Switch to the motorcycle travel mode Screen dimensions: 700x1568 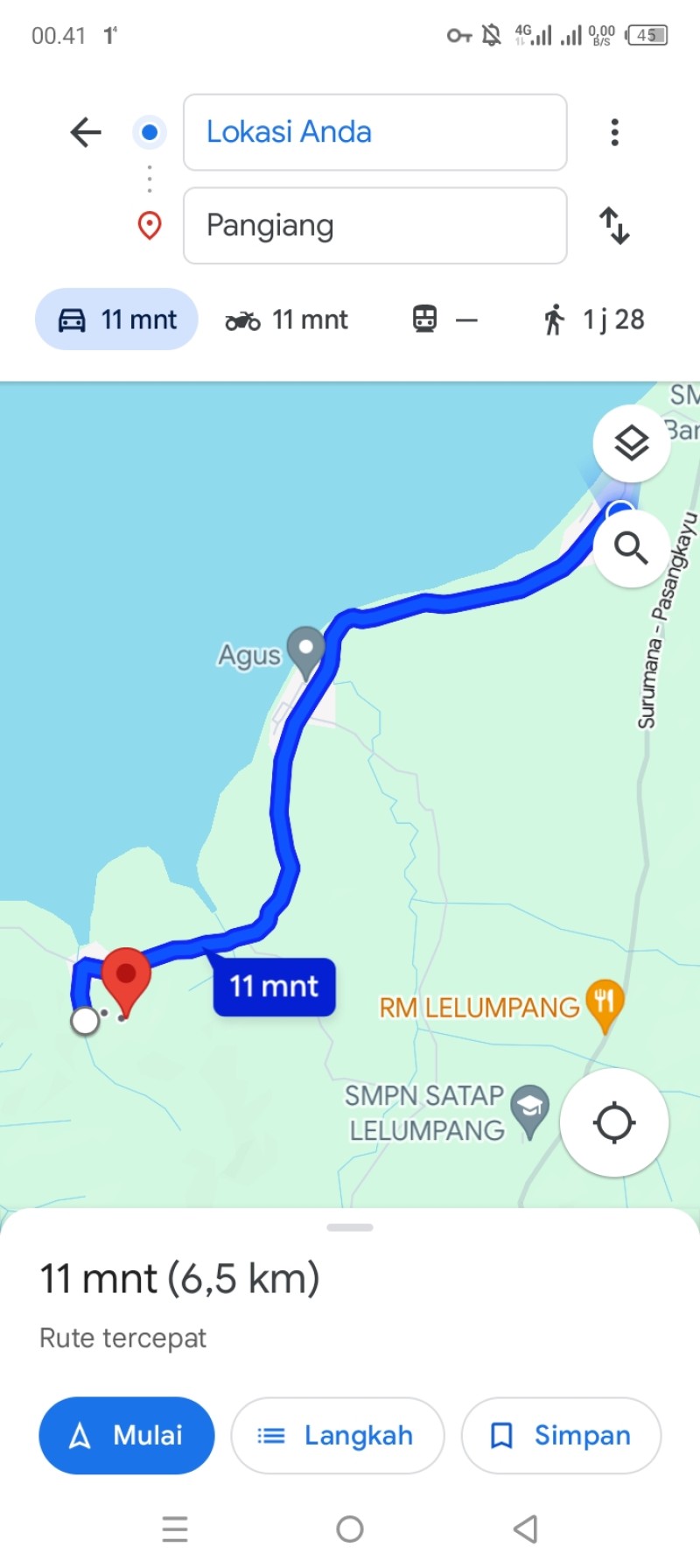287,320
